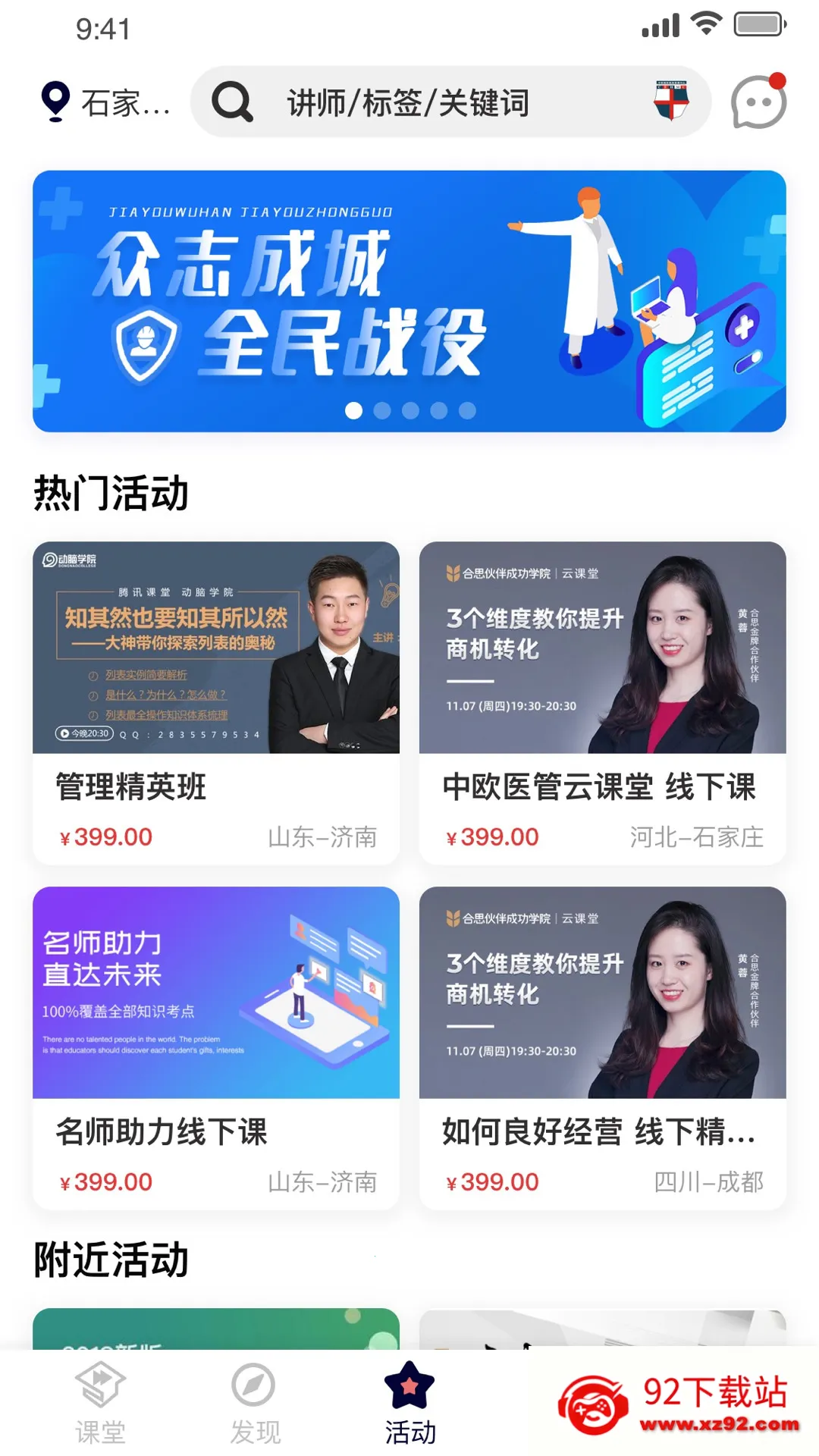The height and width of the screenshot is (1456, 819).
Task: Open the messages chat bubble icon
Action: pyautogui.click(x=758, y=102)
